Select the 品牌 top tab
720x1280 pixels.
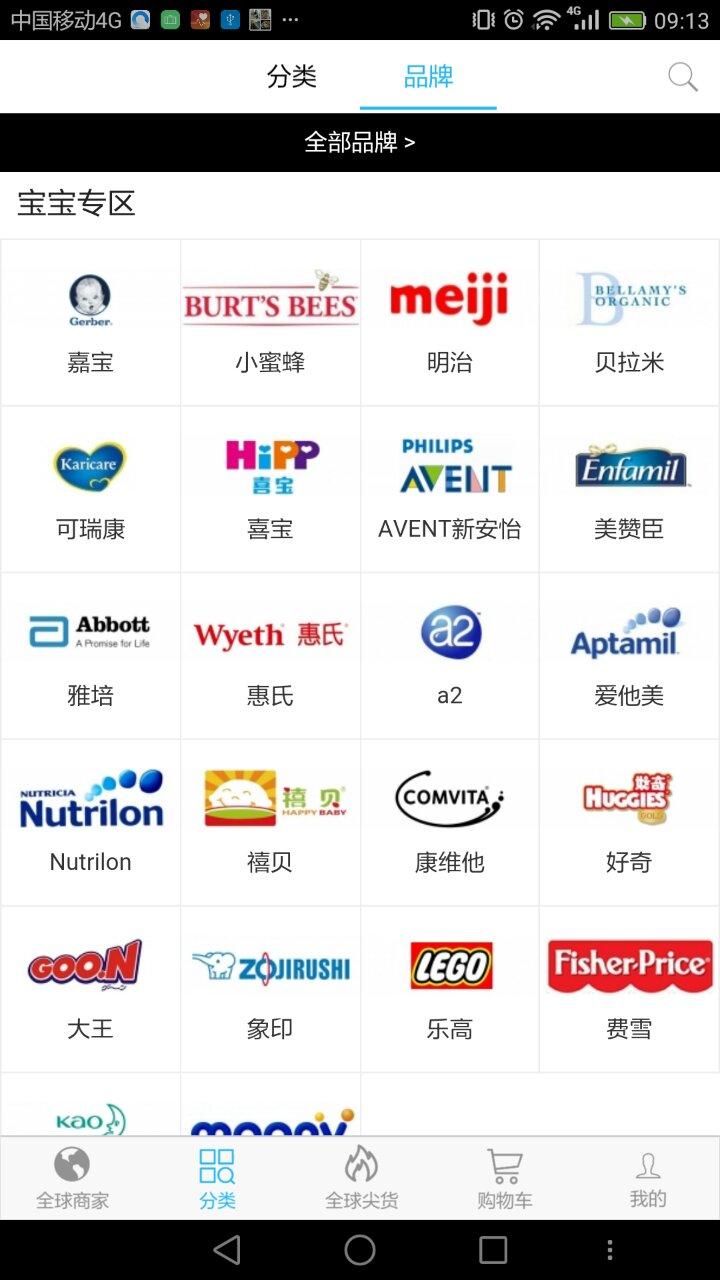pos(428,77)
